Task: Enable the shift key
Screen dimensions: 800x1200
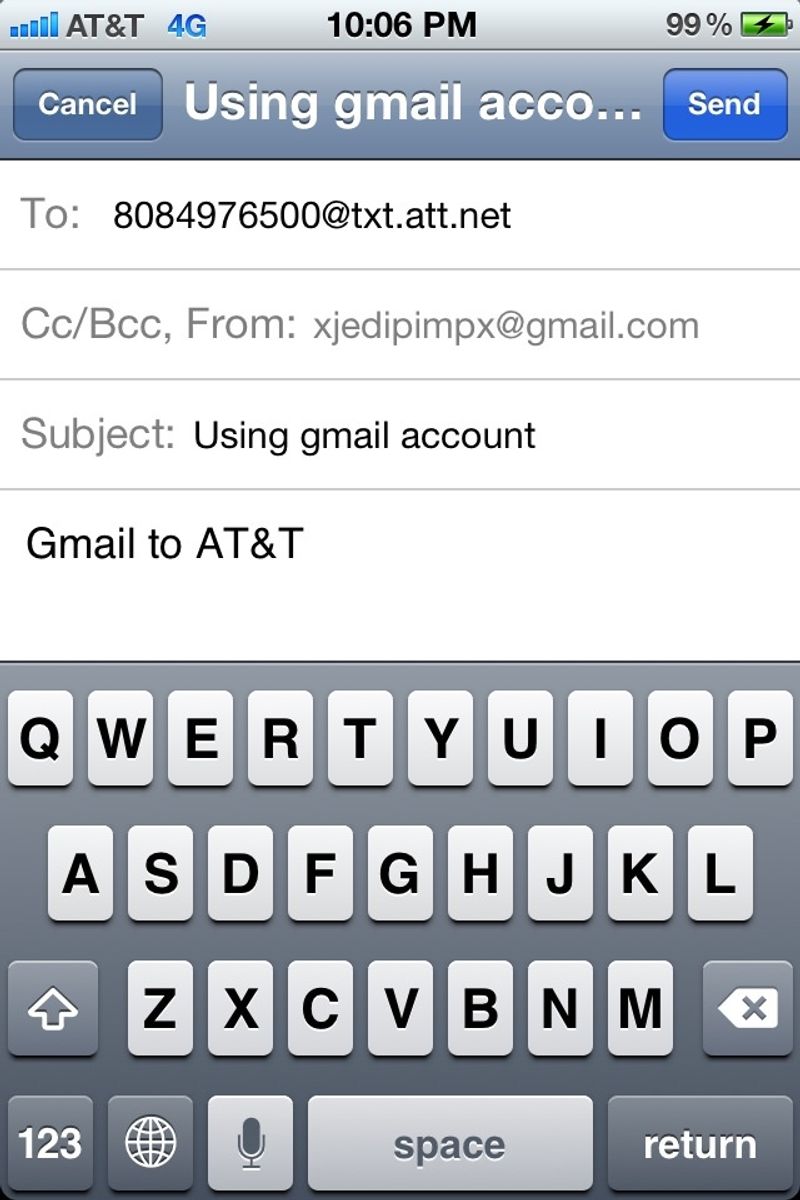Action: coord(52,1009)
